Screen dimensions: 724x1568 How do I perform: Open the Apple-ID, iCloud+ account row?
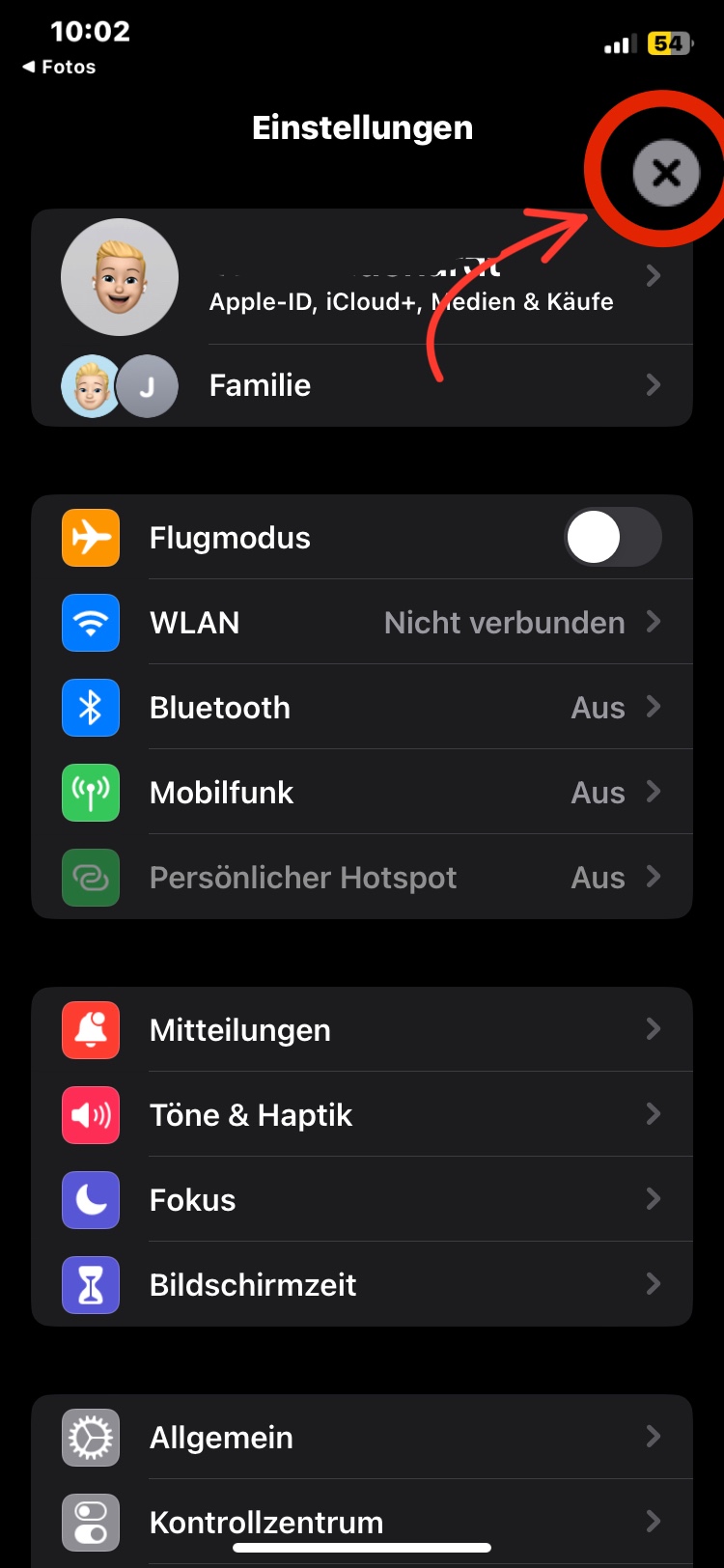tap(410, 280)
